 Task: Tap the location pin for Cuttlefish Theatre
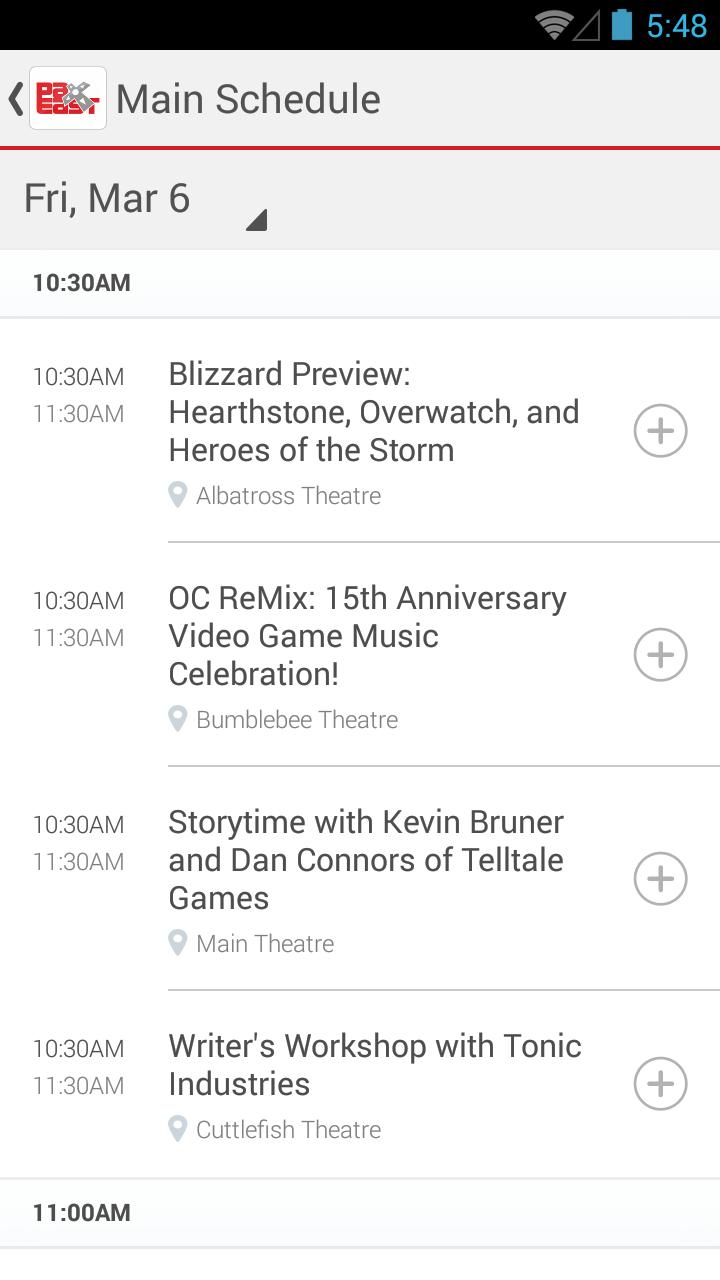tap(178, 1128)
